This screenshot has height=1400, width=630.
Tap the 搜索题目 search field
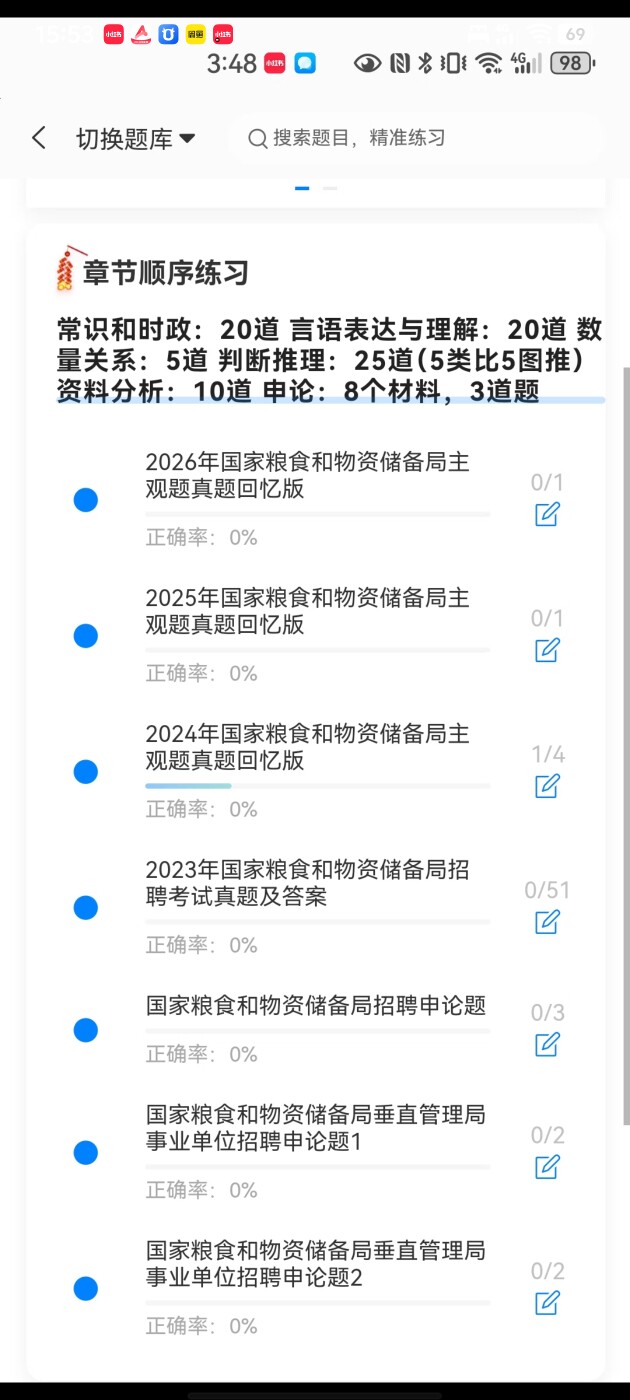click(416, 138)
